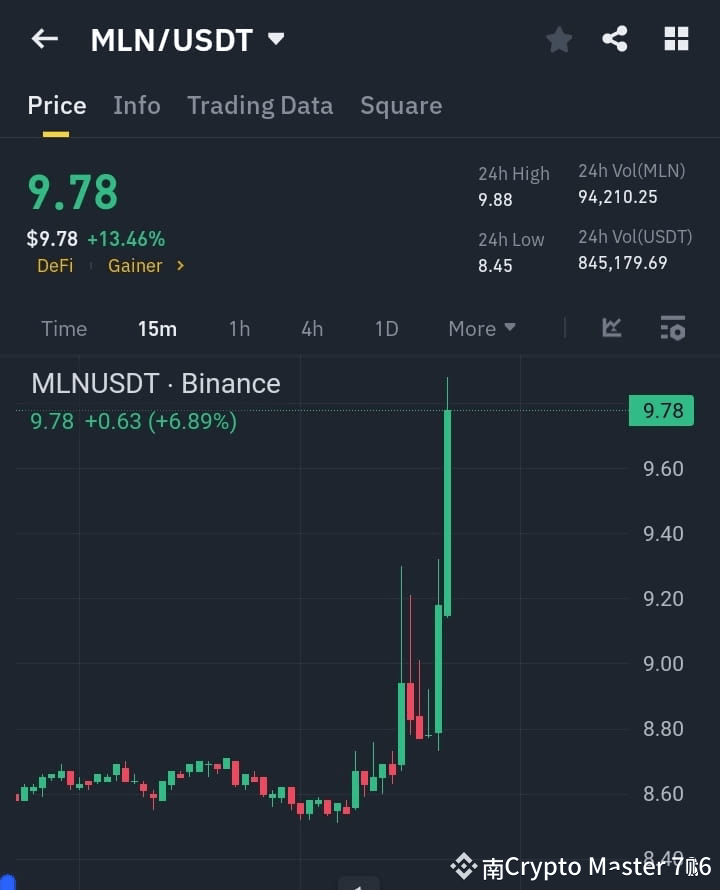Switch to the Trading Data tab
This screenshot has height=890, width=720.
click(260, 105)
